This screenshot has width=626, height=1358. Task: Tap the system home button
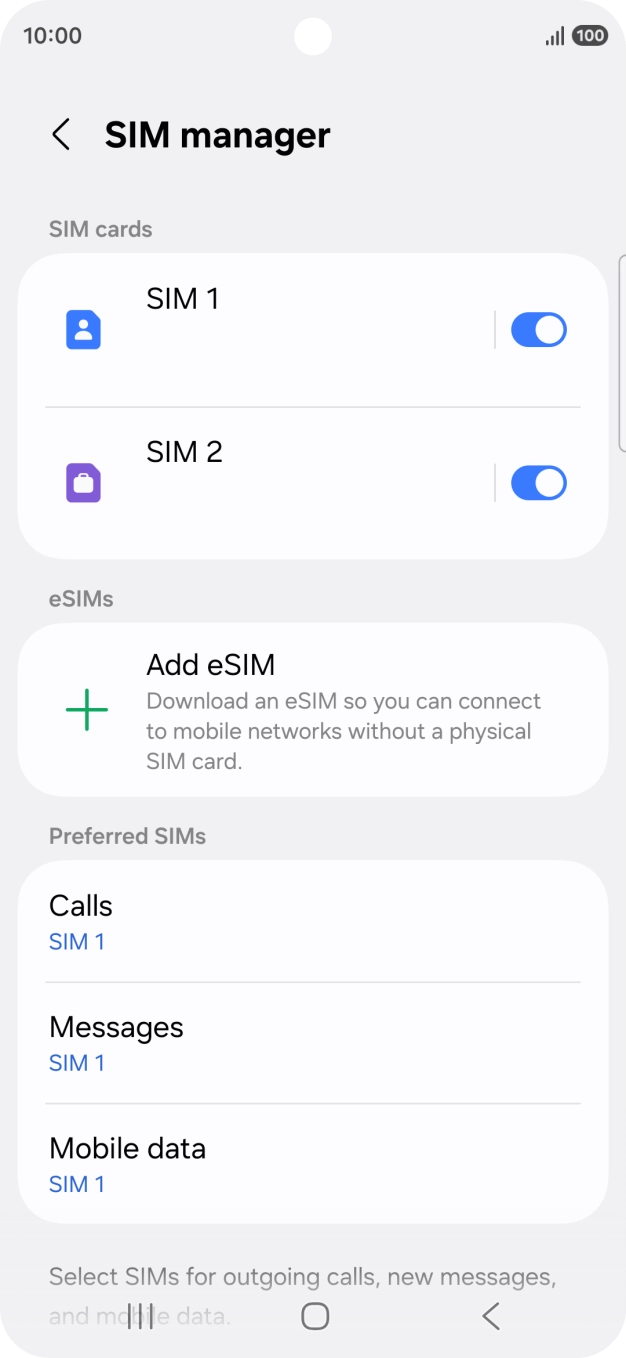315,1316
